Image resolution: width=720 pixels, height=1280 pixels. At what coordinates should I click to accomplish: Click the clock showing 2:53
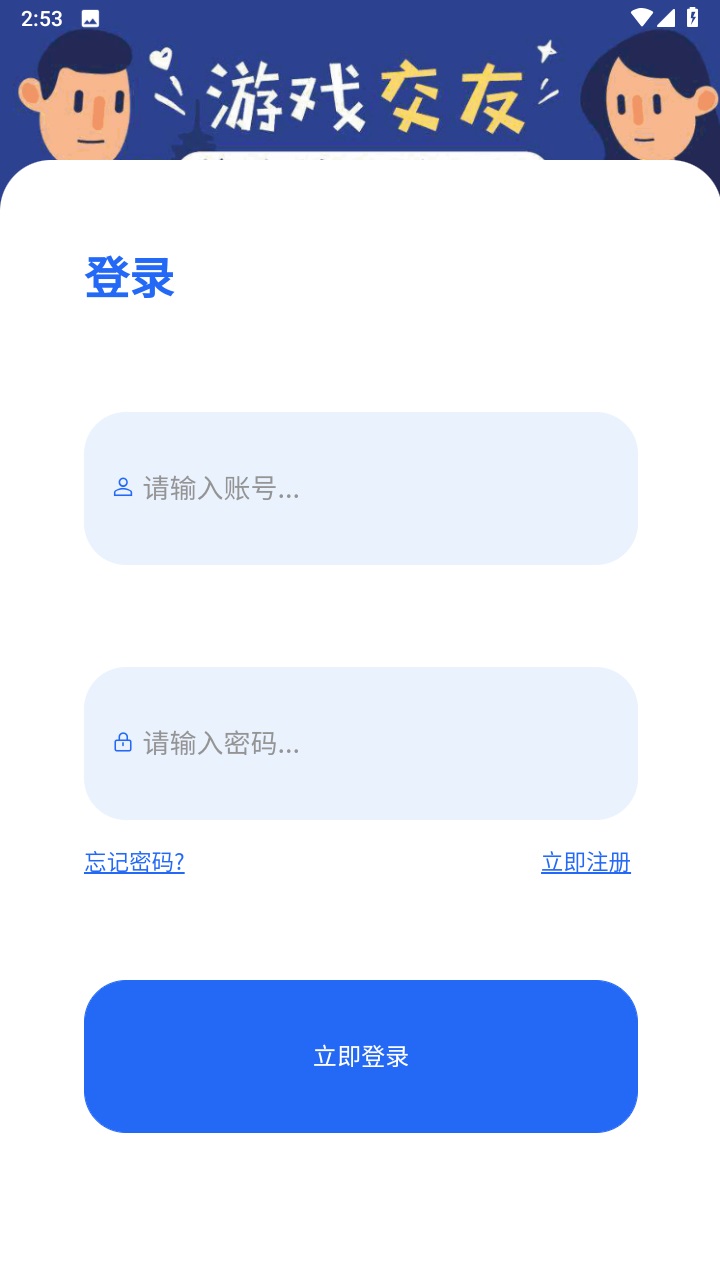[x=42, y=17]
